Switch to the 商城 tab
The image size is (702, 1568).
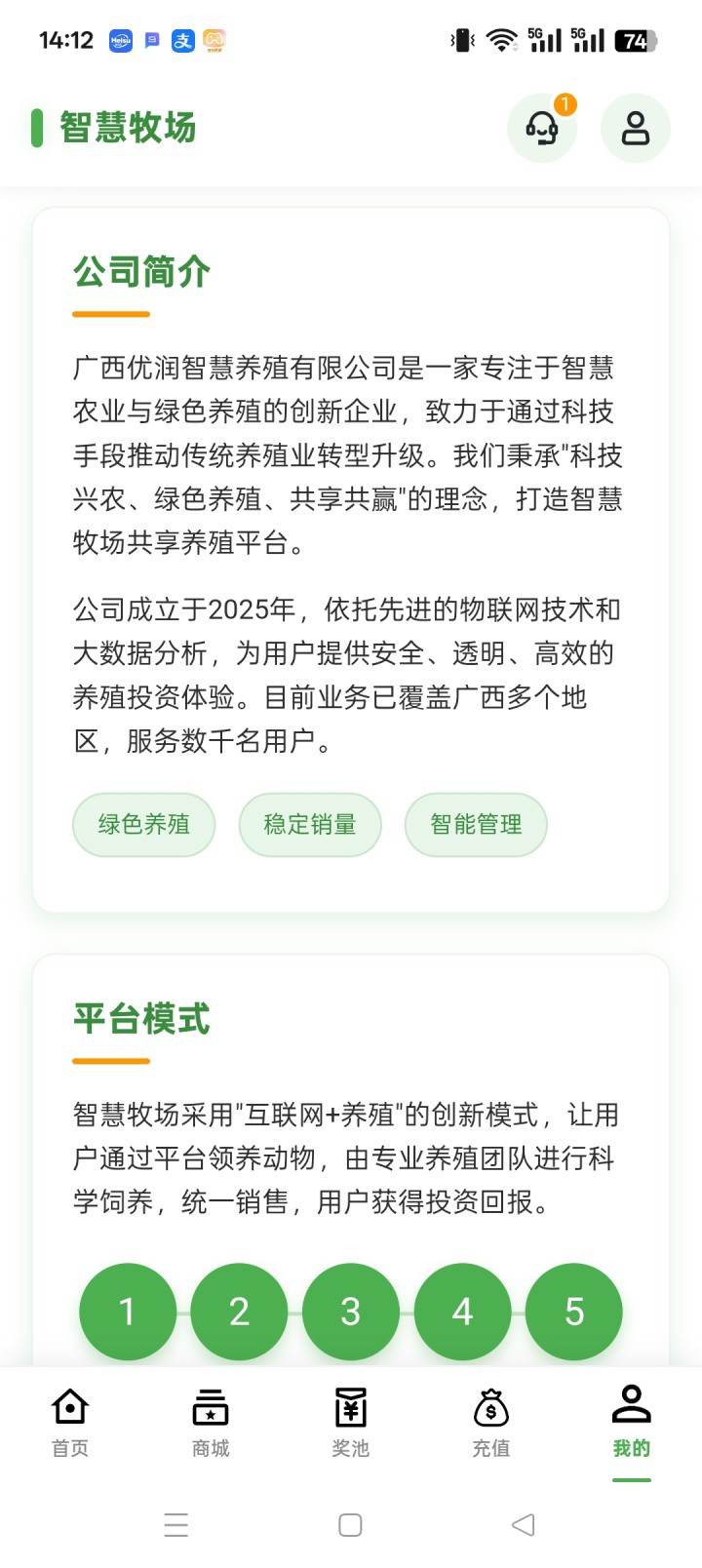click(211, 1422)
